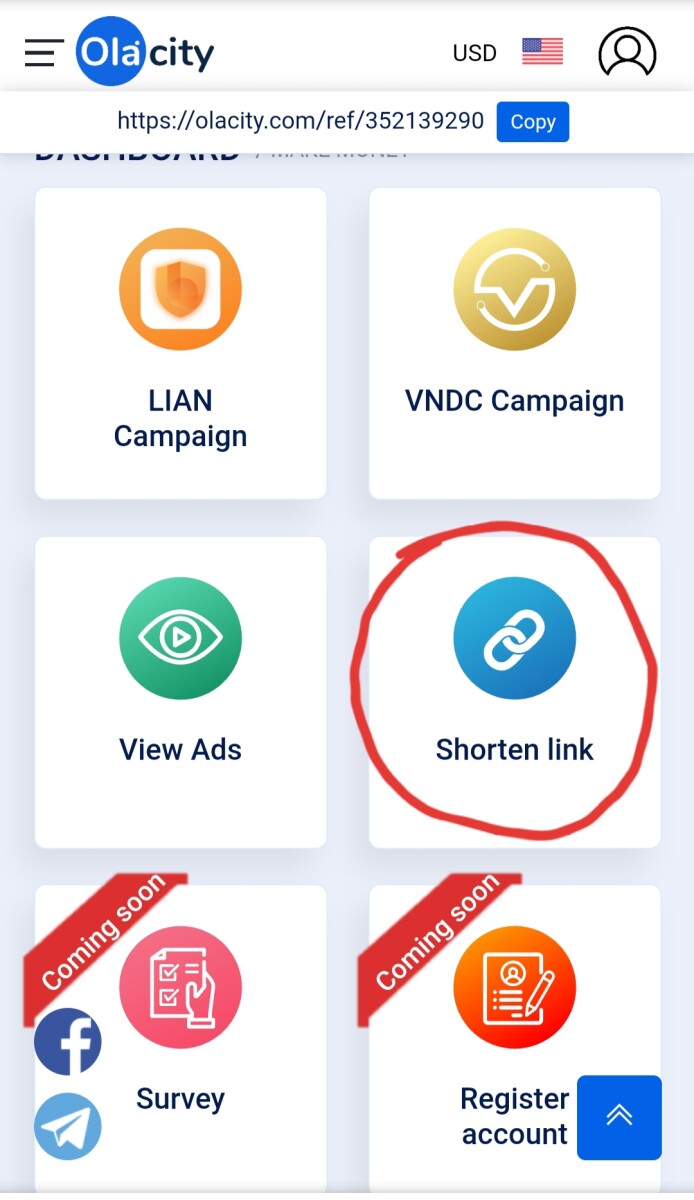
Task: Open the hamburger menu
Action: (x=44, y=52)
